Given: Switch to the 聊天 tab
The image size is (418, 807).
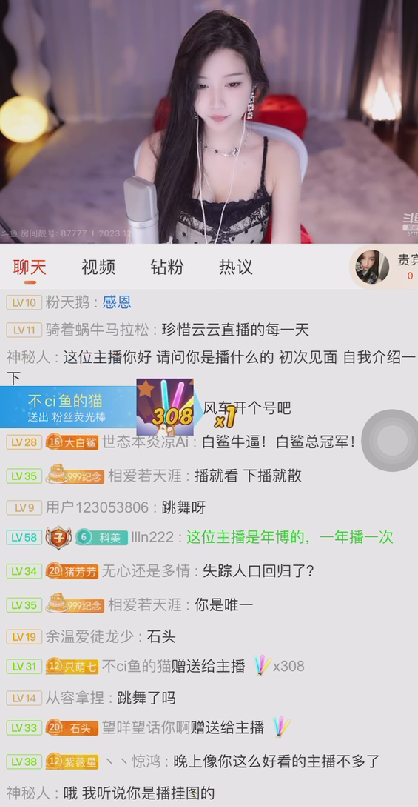Looking at the screenshot, I should coord(30,267).
